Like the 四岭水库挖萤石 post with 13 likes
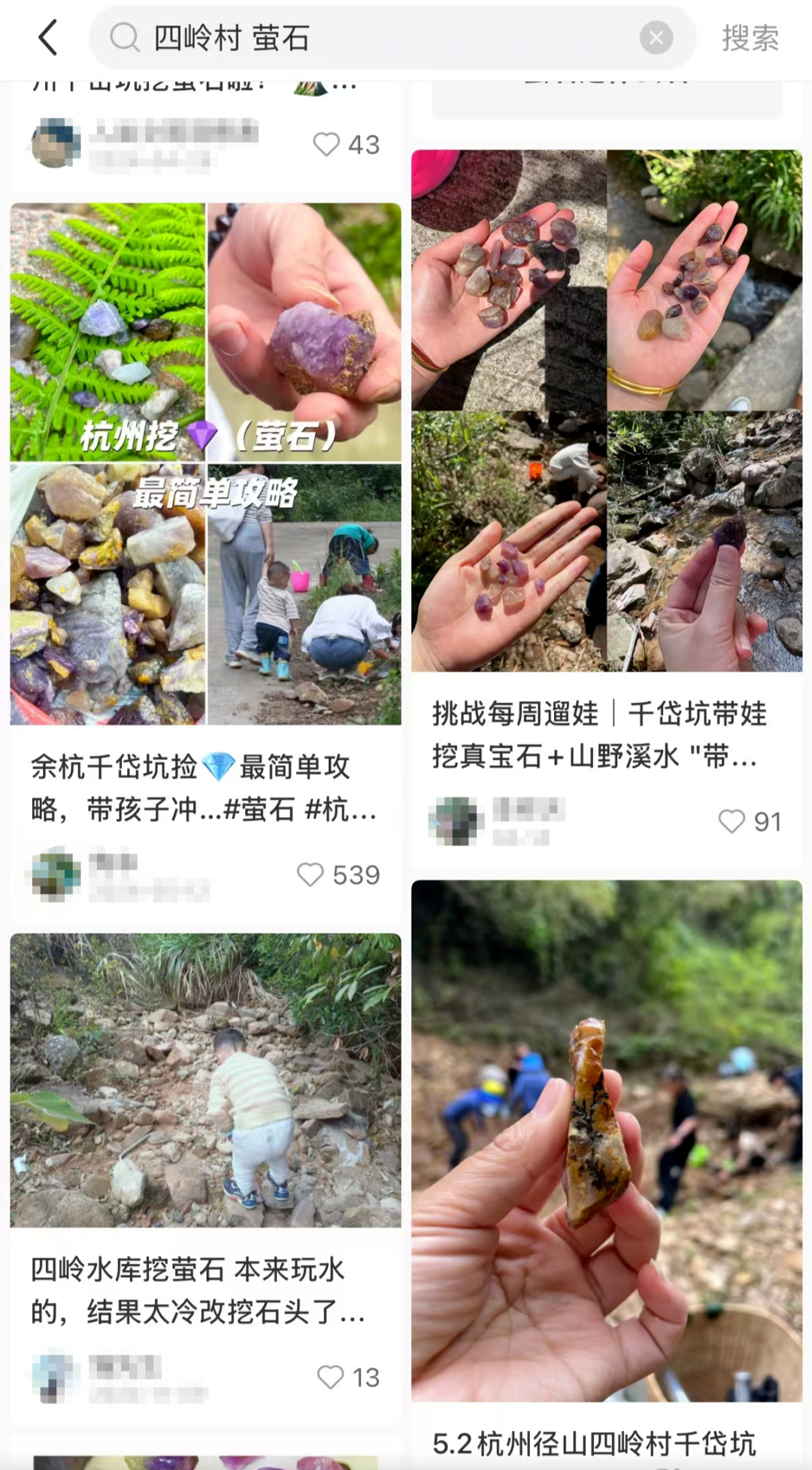 tap(331, 1377)
